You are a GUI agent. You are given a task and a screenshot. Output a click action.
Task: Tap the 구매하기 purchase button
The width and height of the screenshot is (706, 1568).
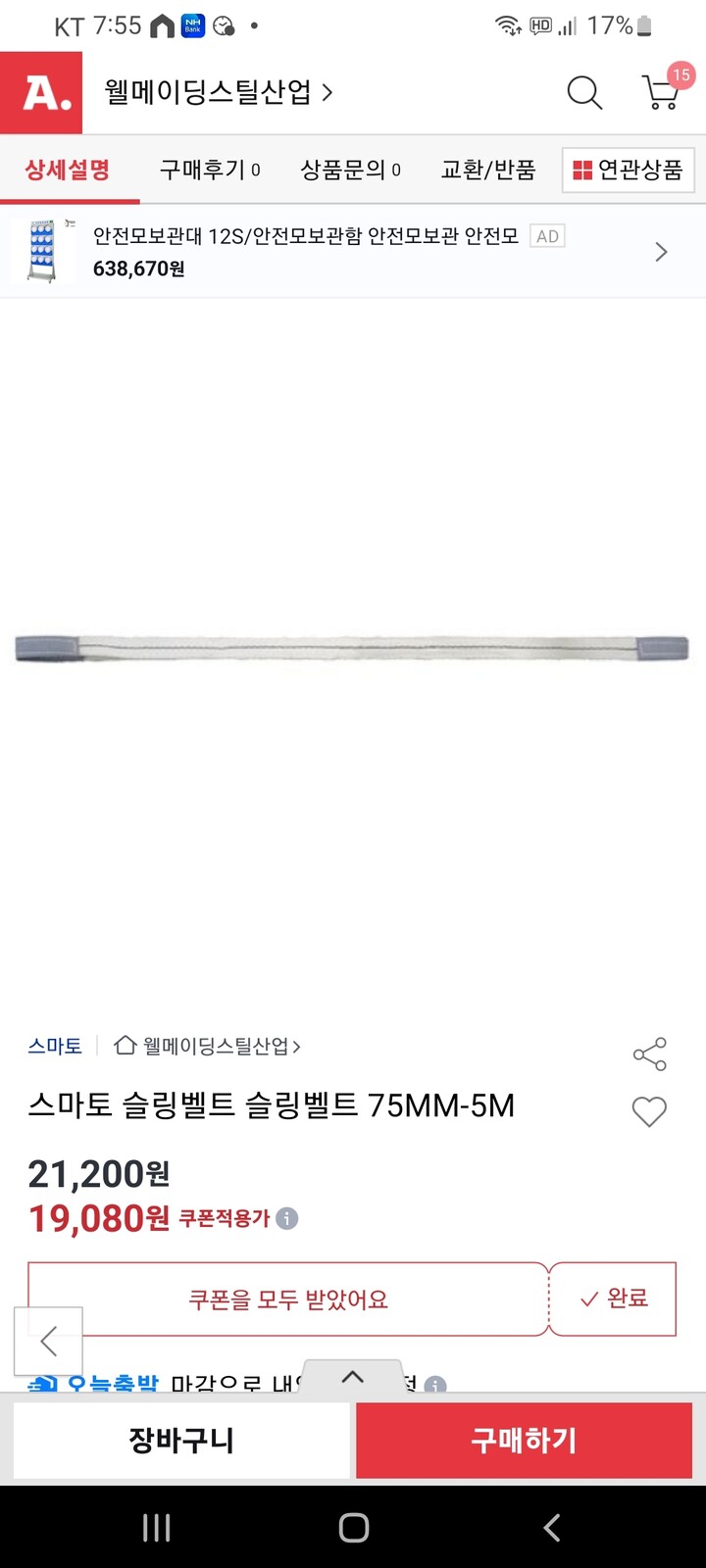tap(523, 1441)
